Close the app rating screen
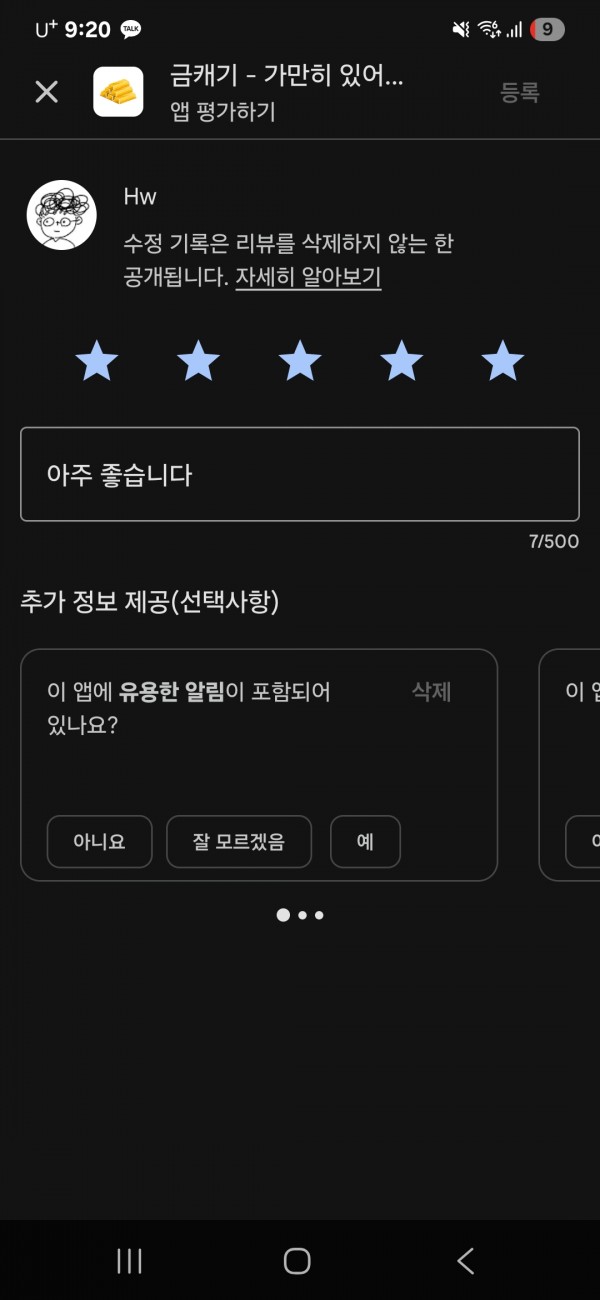Image resolution: width=600 pixels, height=1300 pixels. [47, 92]
